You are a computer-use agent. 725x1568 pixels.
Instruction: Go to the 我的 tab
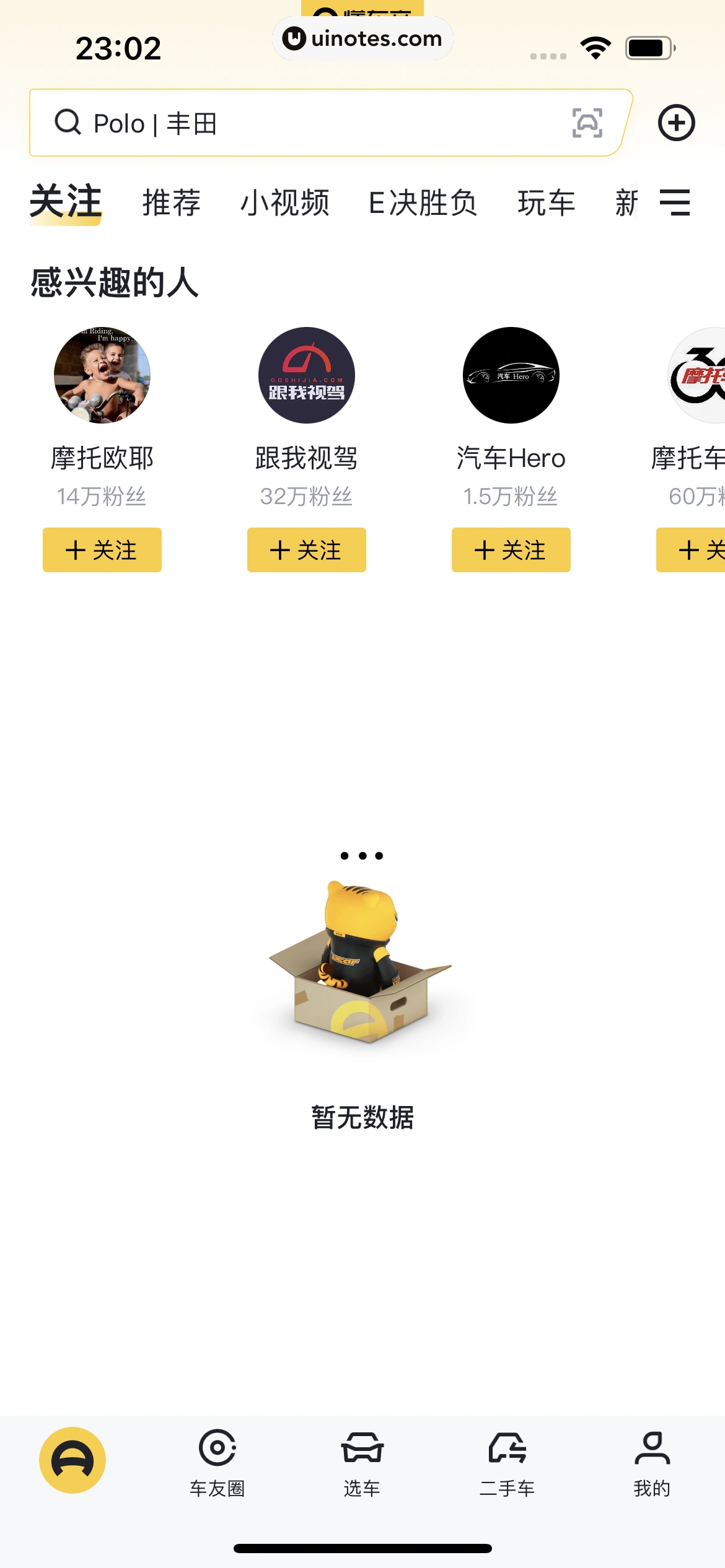point(652,1463)
